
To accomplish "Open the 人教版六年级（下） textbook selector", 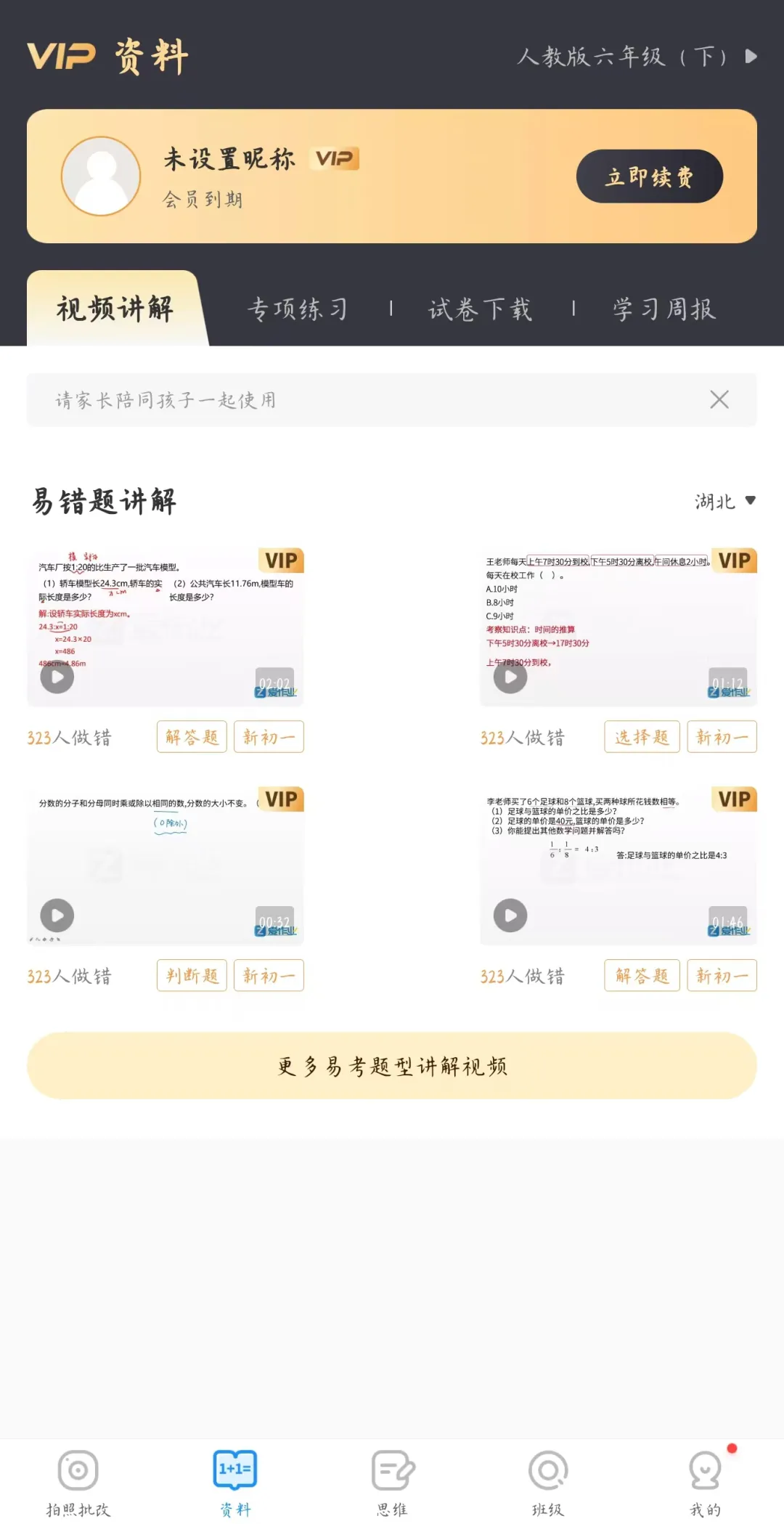I will (x=637, y=57).
